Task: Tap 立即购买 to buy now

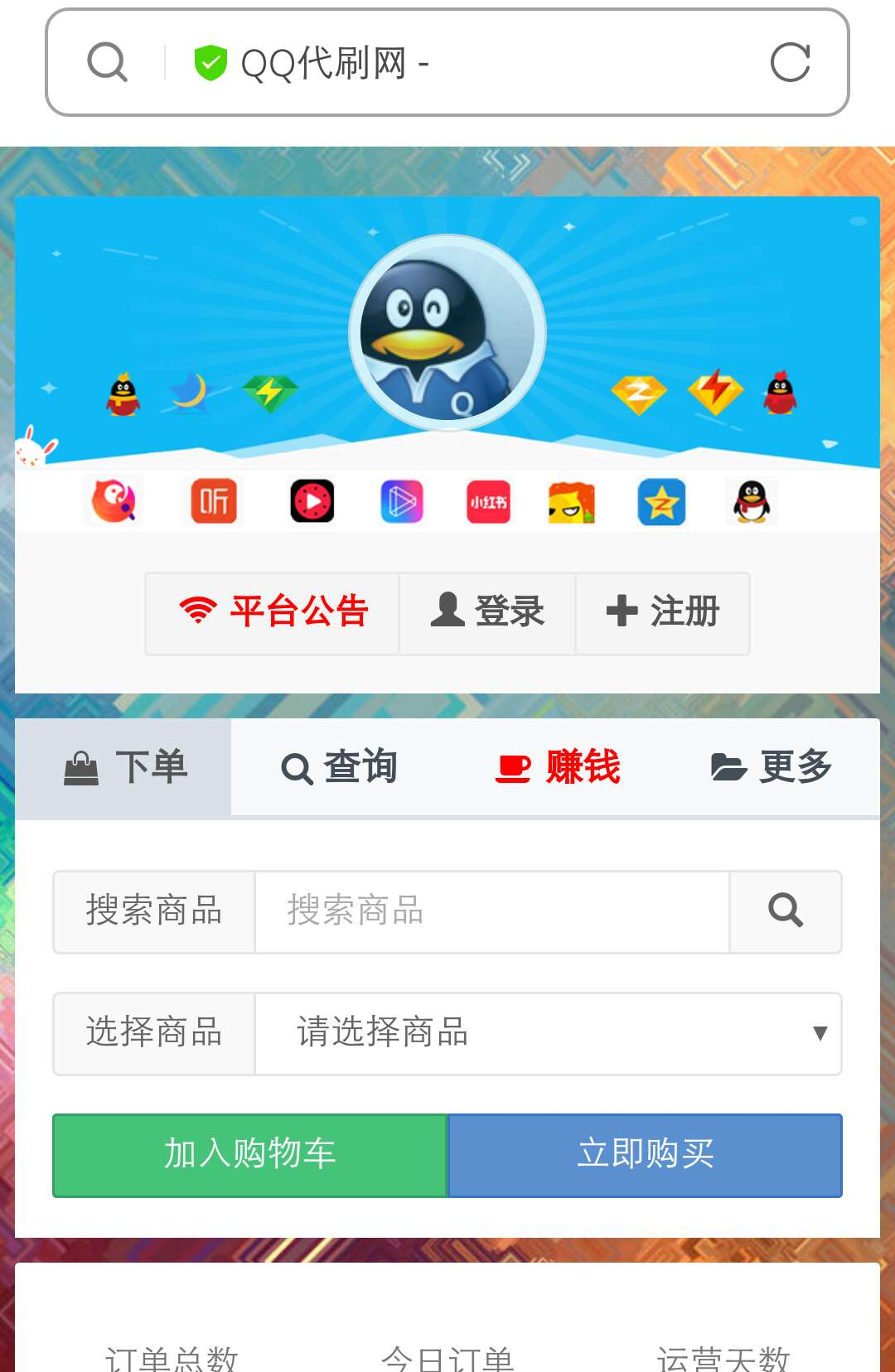Action: [x=645, y=1155]
